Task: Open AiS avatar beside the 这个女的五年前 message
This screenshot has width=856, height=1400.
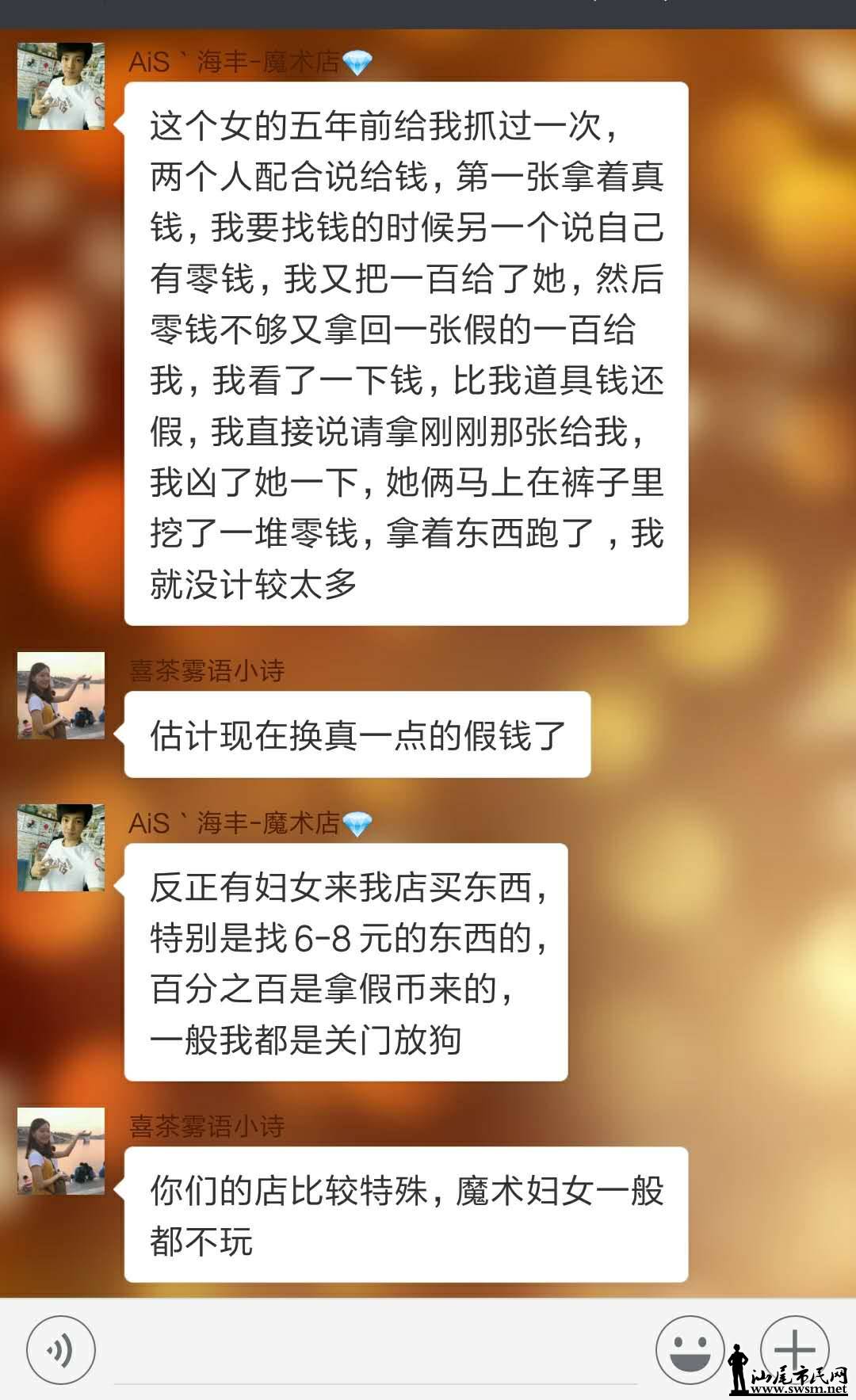Action: tap(61, 86)
